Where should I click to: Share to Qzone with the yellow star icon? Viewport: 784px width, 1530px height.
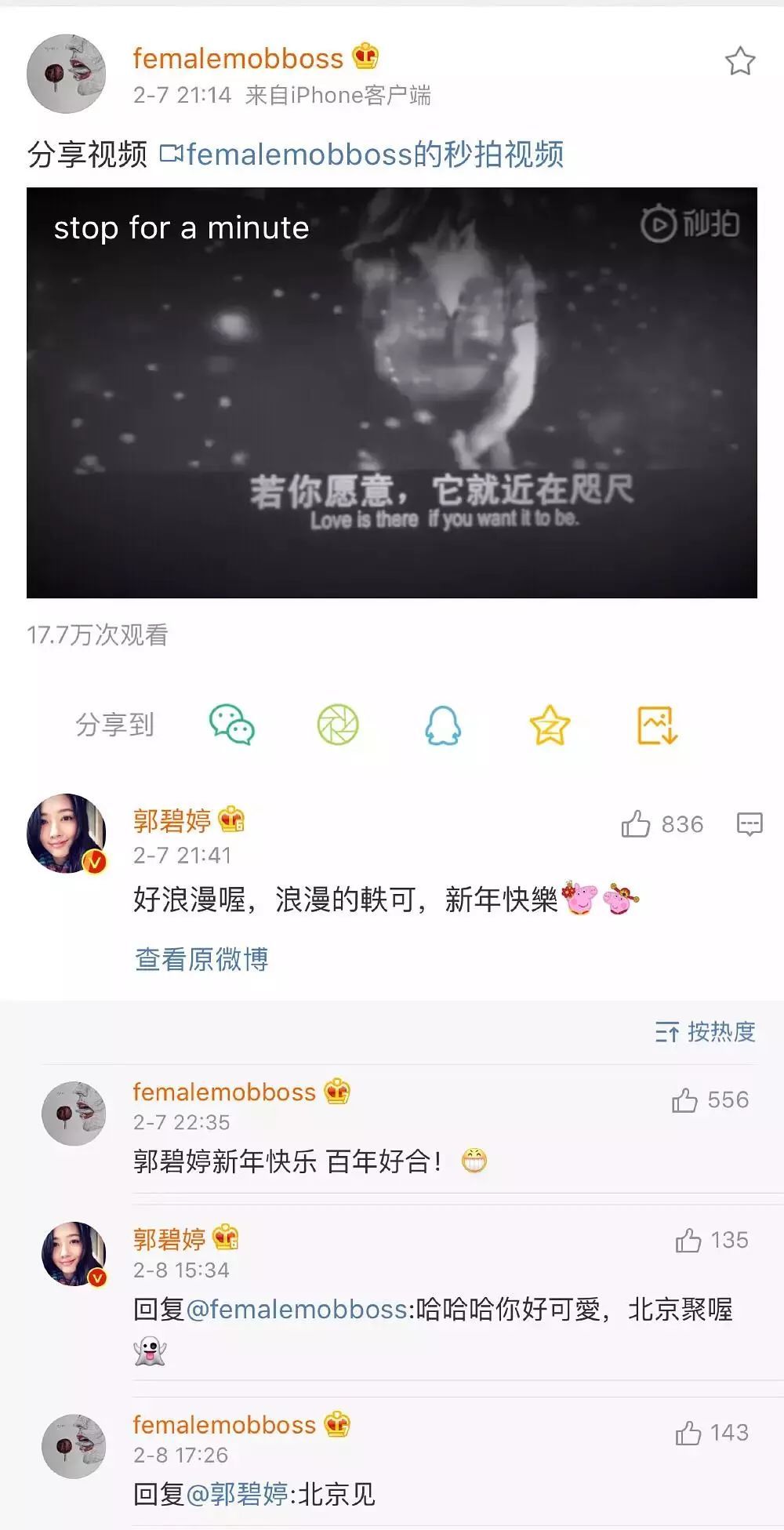pos(549,725)
